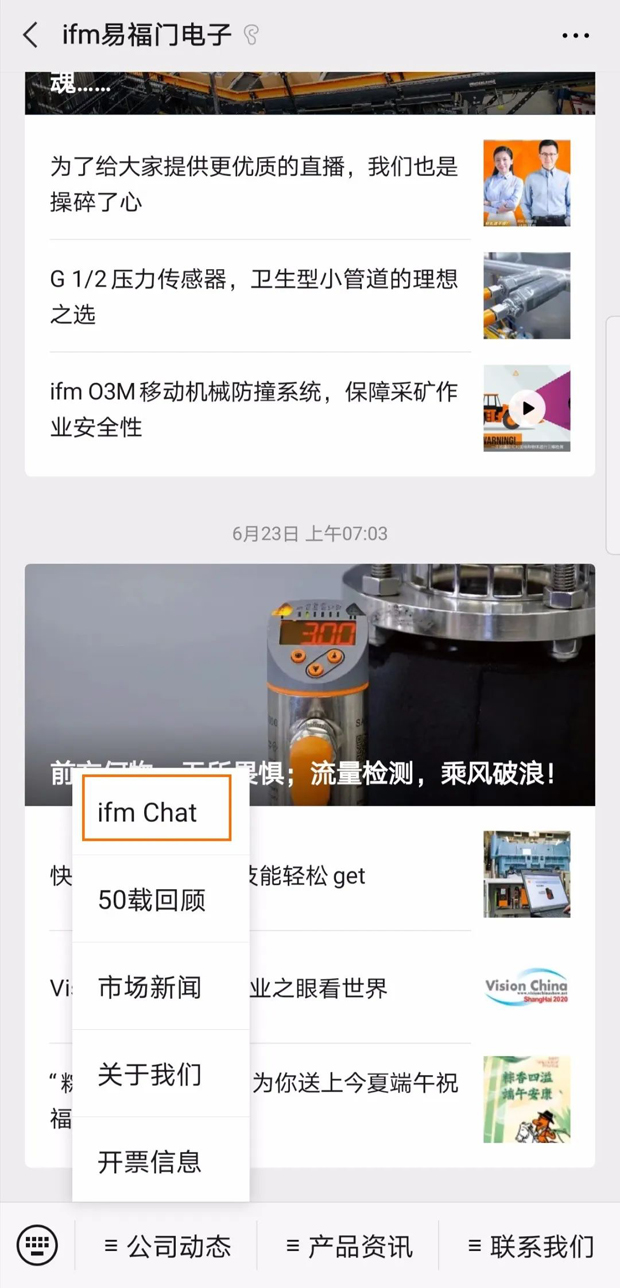The image size is (620, 1288).
Task: Go back from ifm易福门电子 page
Action: tap(30, 36)
